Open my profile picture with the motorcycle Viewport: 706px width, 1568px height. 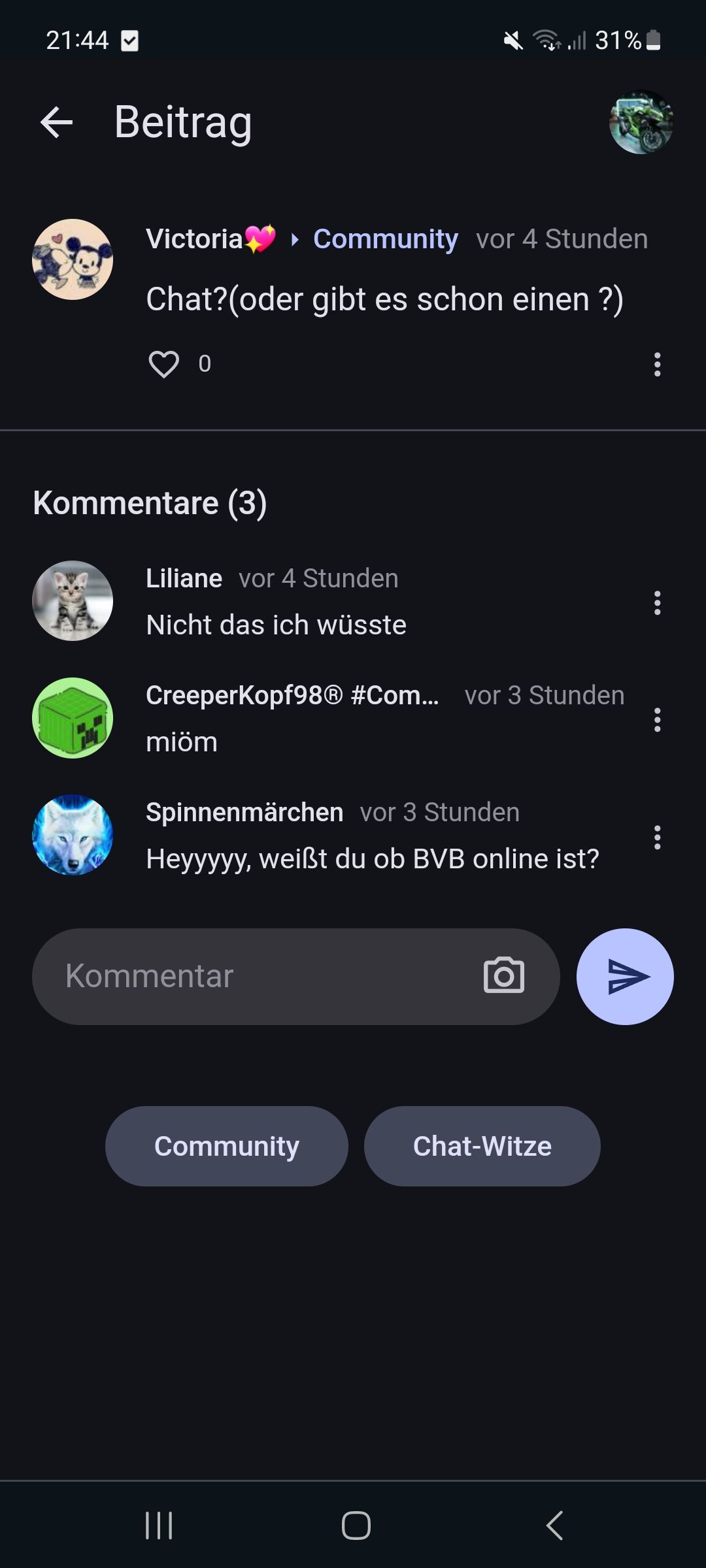point(641,122)
